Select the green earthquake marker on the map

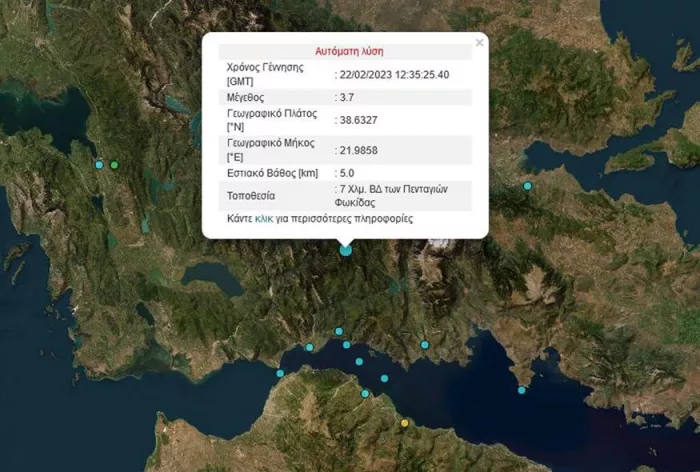click(114, 165)
